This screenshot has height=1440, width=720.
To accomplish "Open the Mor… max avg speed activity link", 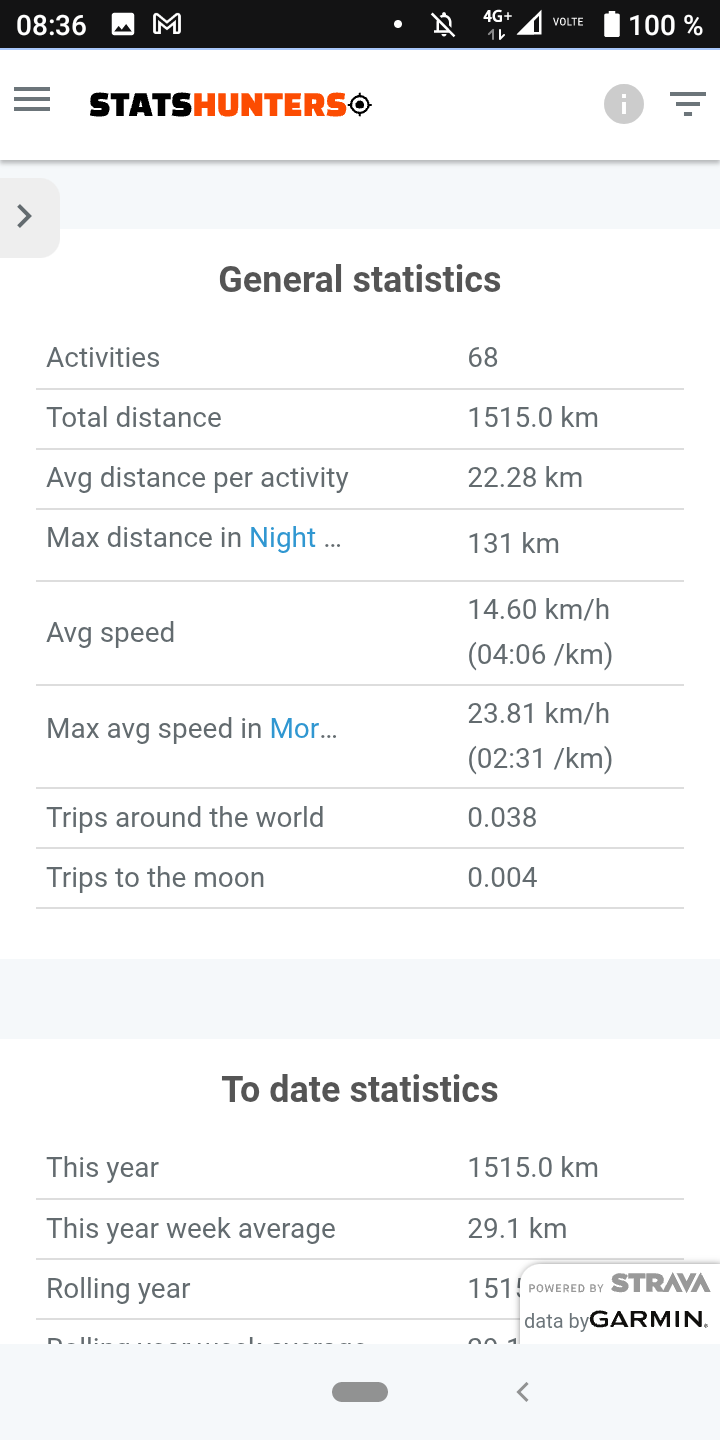I will click(x=303, y=728).
